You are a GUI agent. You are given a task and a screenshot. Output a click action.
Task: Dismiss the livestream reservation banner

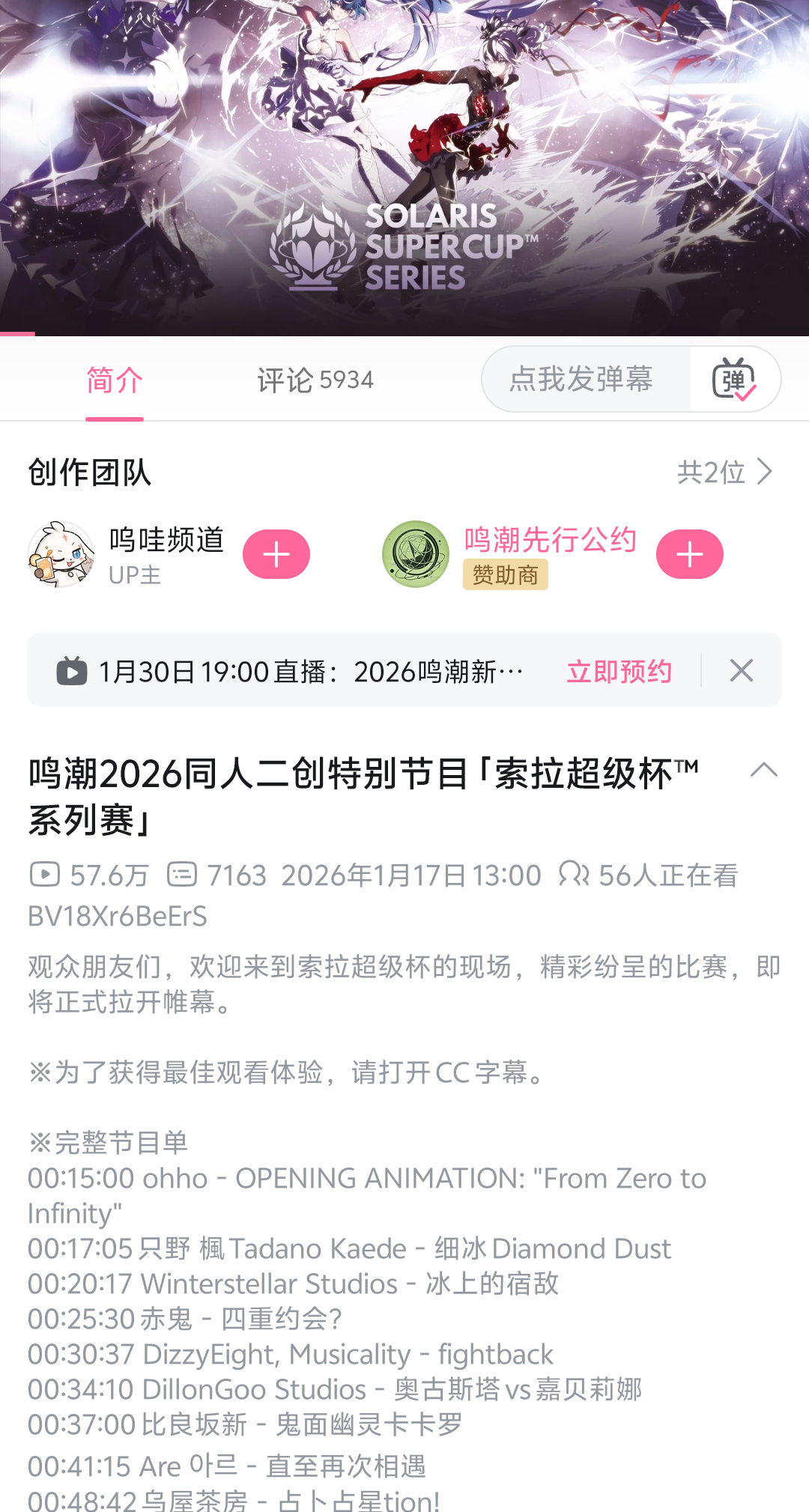pos(742,670)
